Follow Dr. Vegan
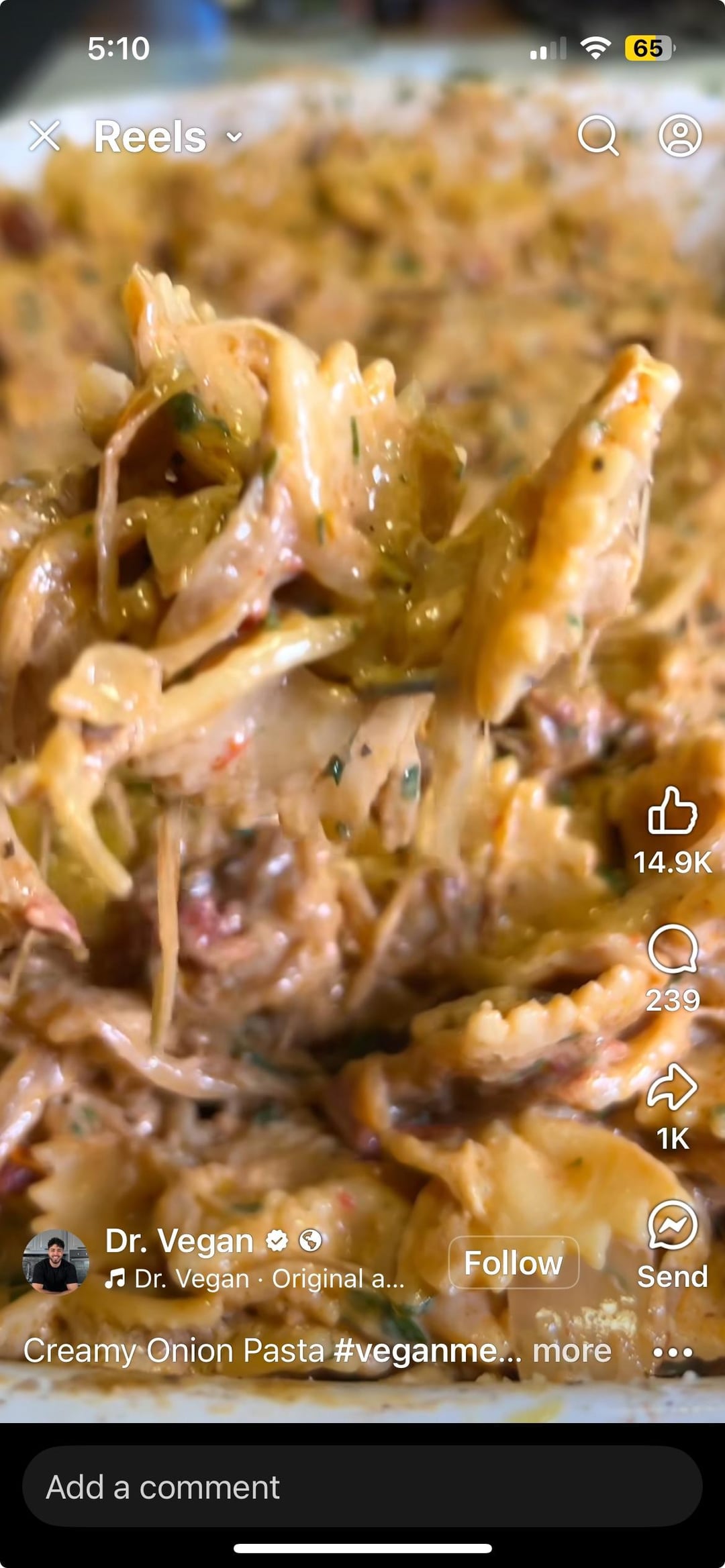Image resolution: width=725 pixels, height=1568 pixels. coord(514,1263)
